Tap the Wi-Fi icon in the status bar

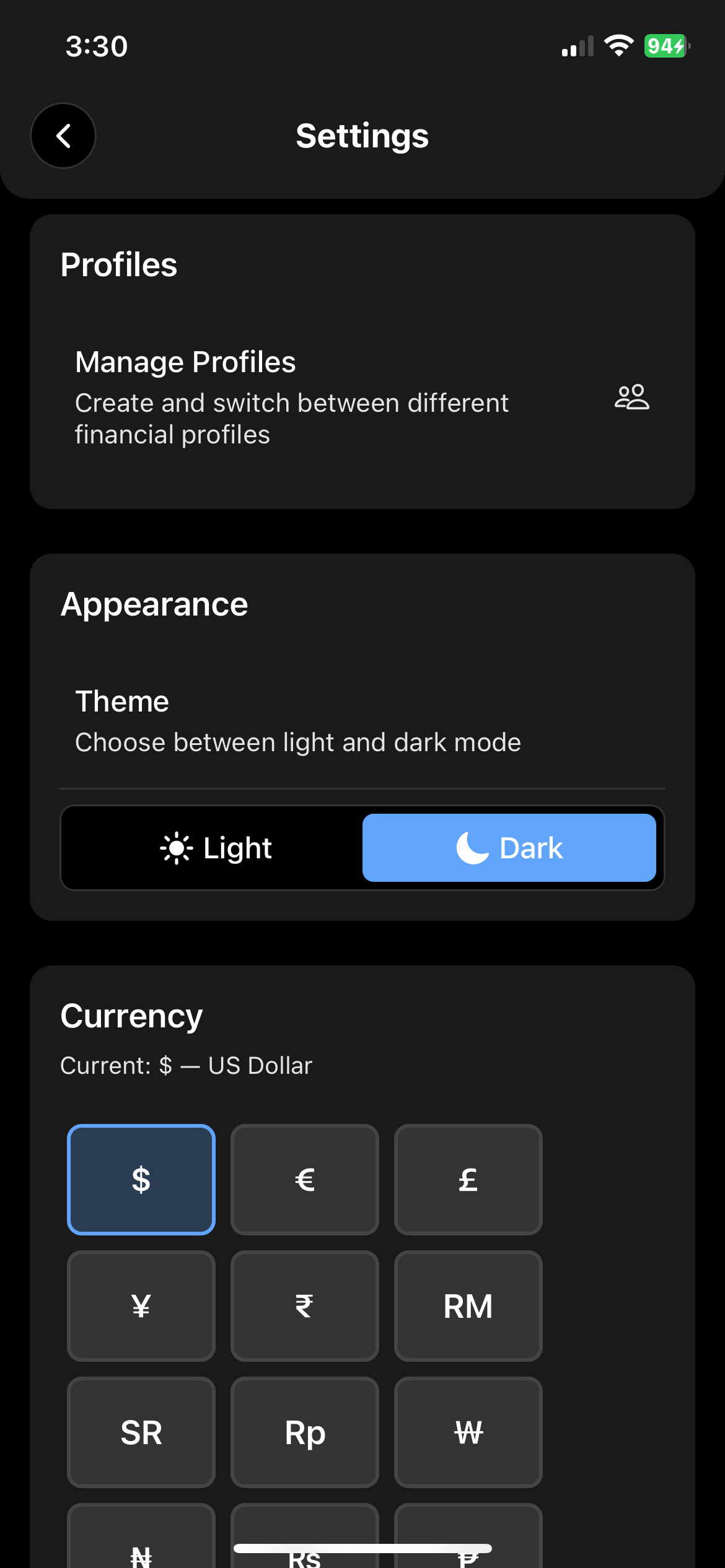pyautogui.click(x=618, y=45)
